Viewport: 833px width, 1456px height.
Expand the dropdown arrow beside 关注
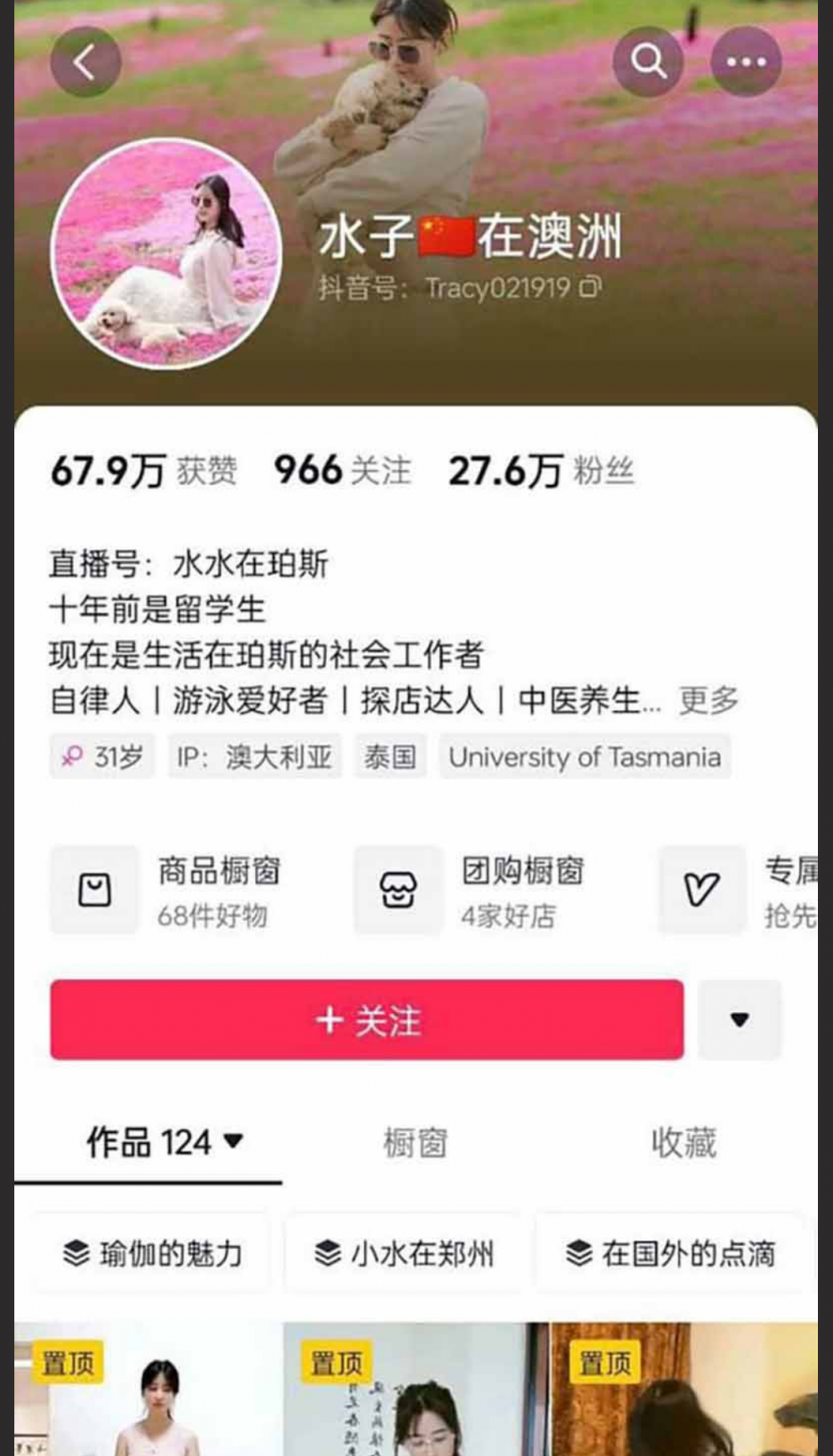740,1020
